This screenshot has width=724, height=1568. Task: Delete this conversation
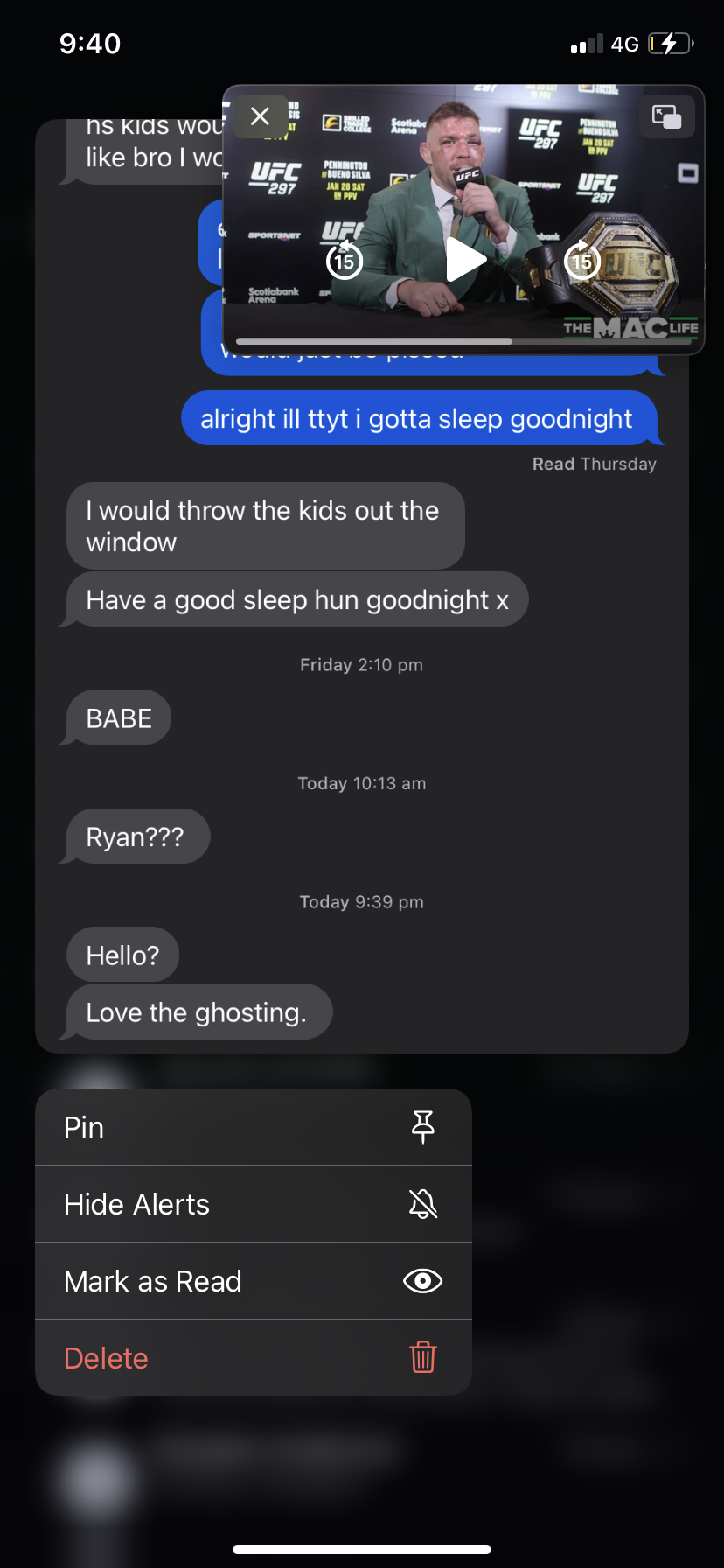coord(253,1358)
